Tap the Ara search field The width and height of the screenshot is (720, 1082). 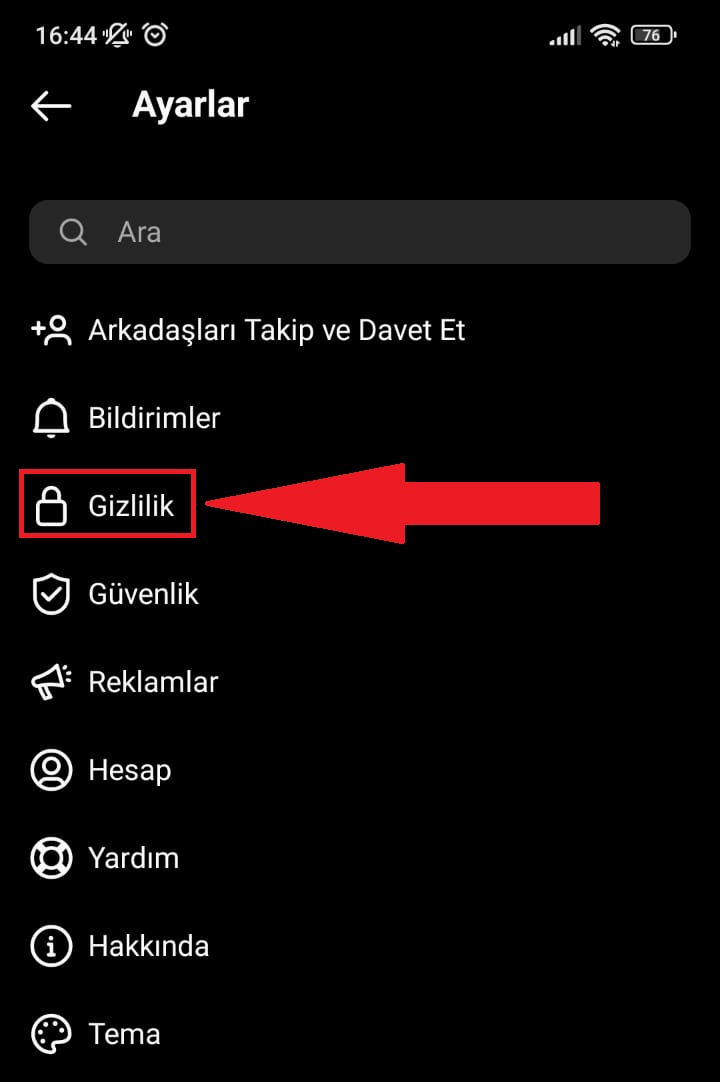coord(360,232)
